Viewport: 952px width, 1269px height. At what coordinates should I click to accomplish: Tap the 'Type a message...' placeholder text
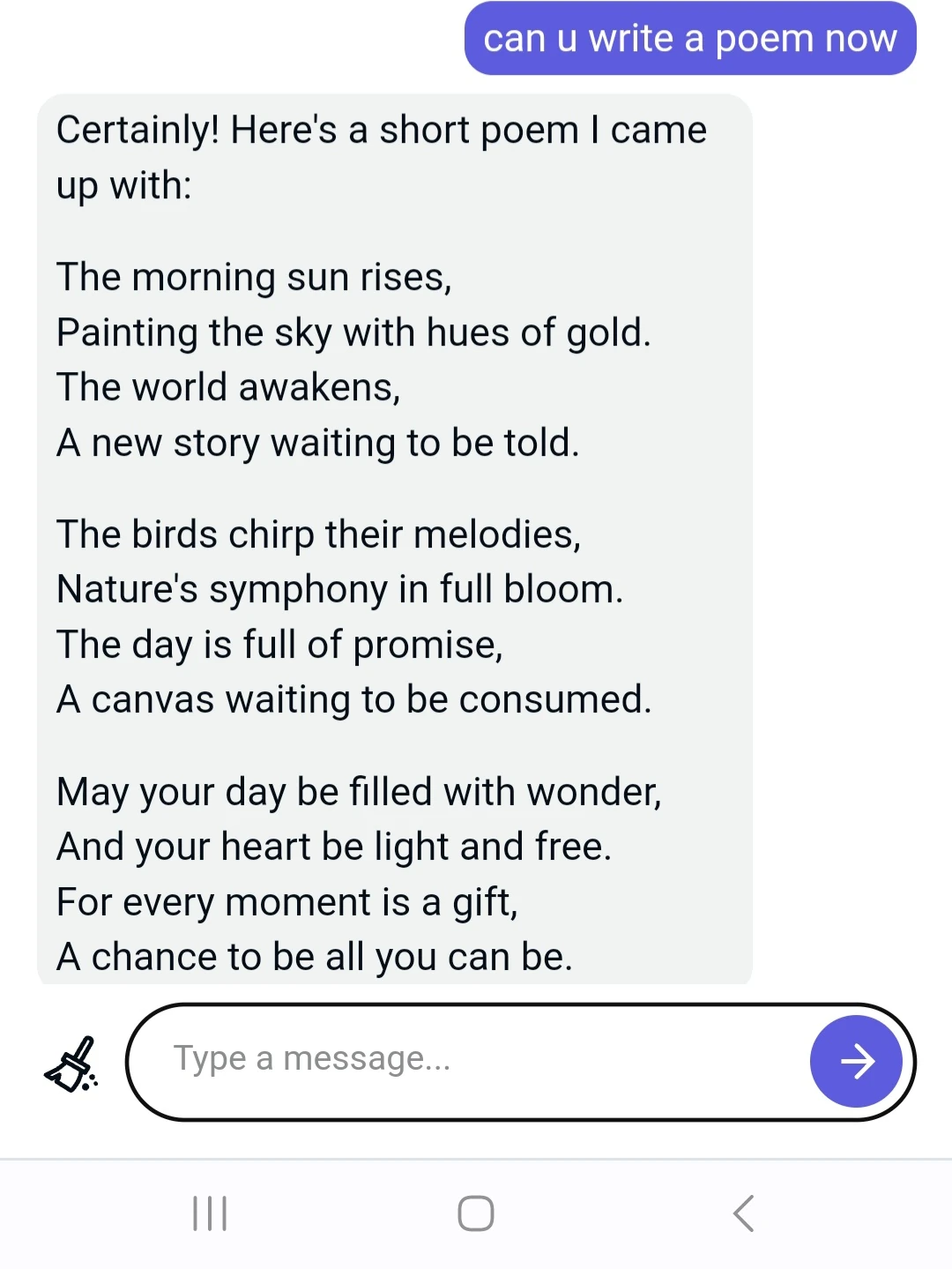(310, 1058)
